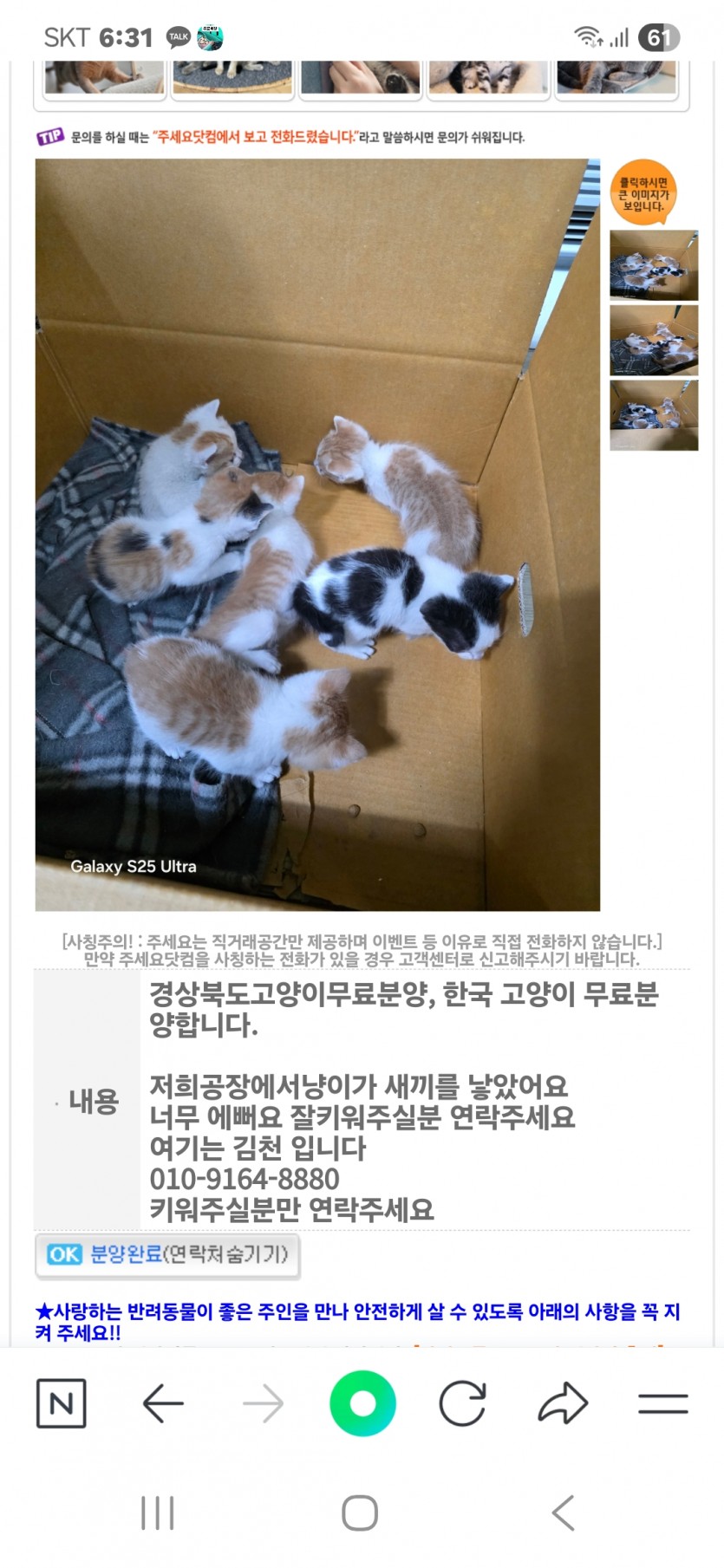Open the browser's two-line menu

coord(662,1403)
